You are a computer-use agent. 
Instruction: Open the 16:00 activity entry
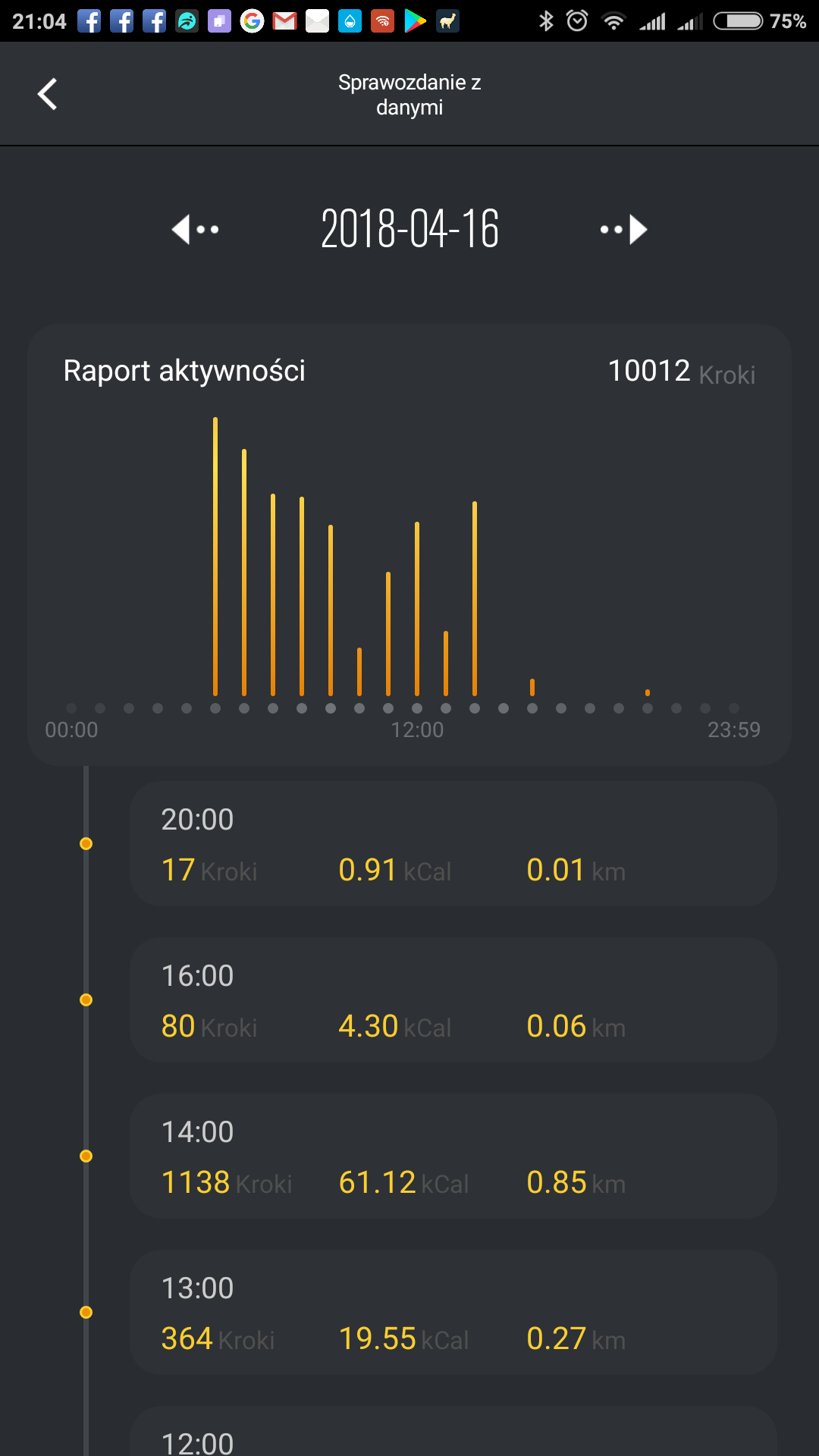[453, 1000]
